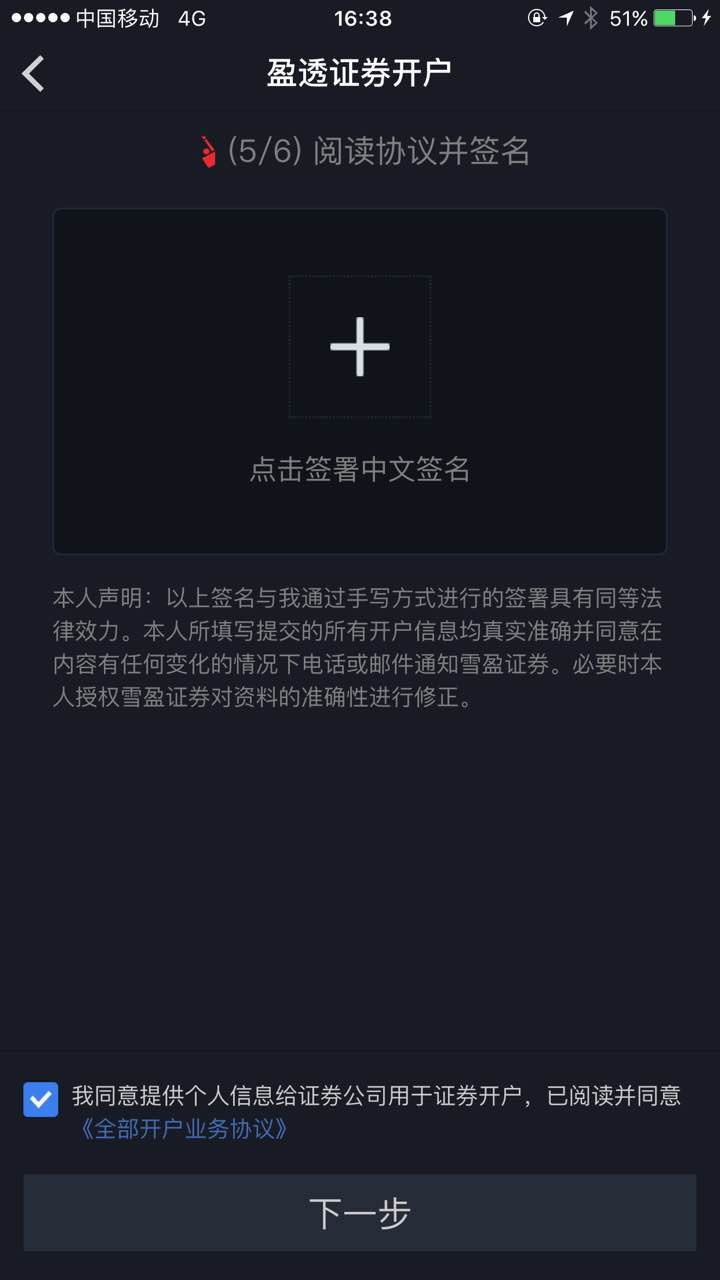Tap the plus box to sign Chinese signature

click(360, 347)
